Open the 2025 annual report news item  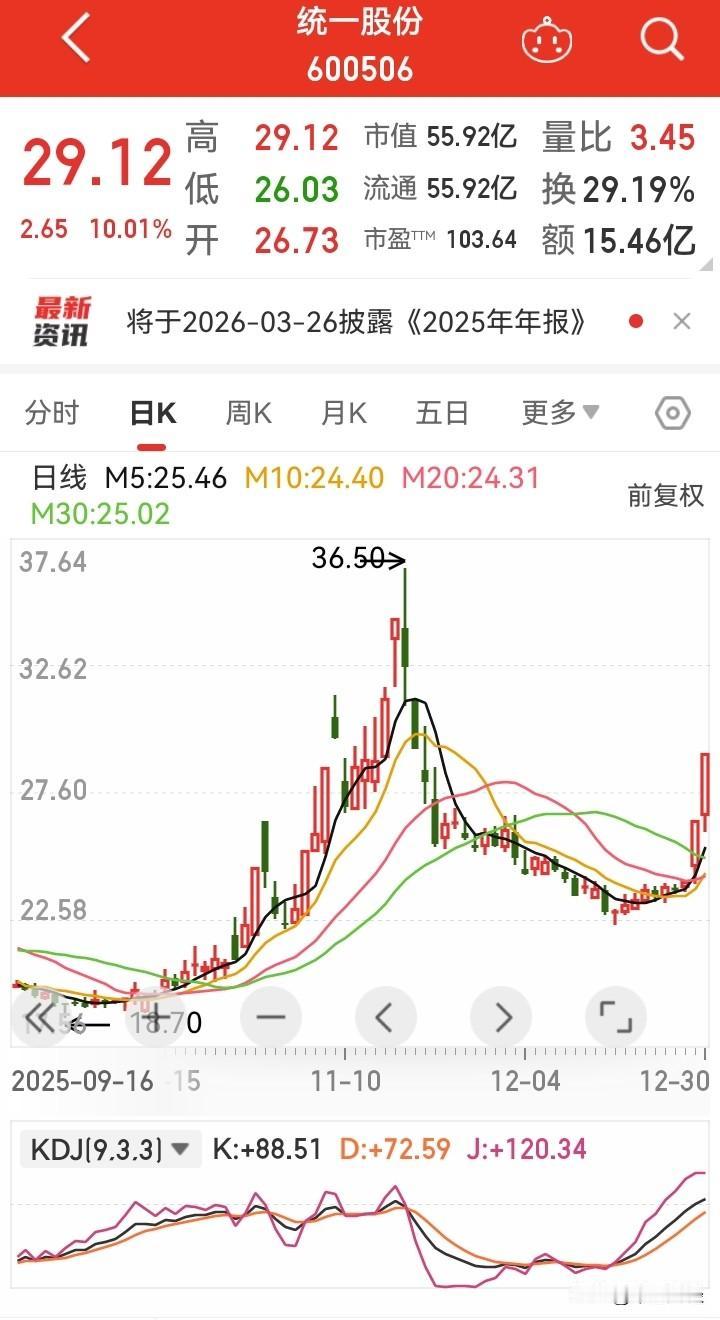pyautogui.click(x=356, y=322)
